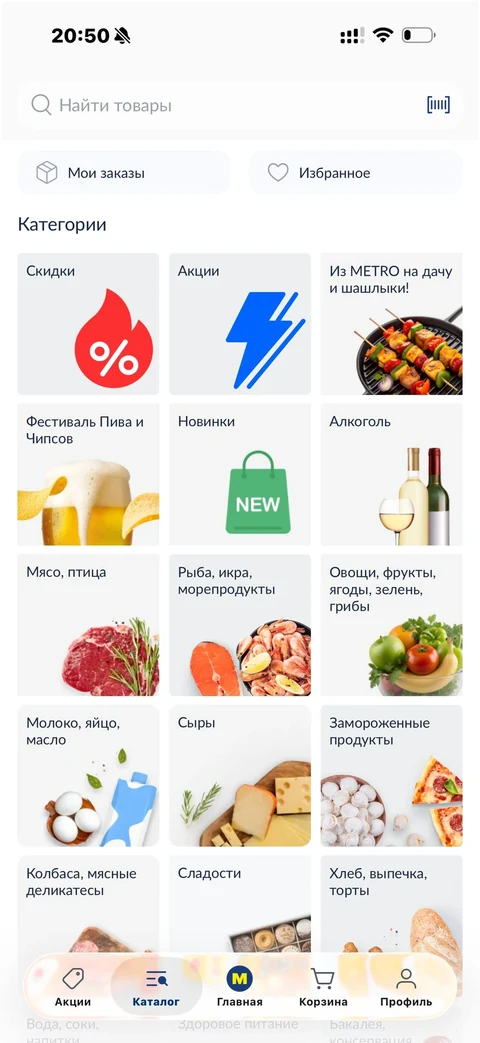Open Мои заказы
This screenshot has height=1043, width=480.
coord(124,173)
